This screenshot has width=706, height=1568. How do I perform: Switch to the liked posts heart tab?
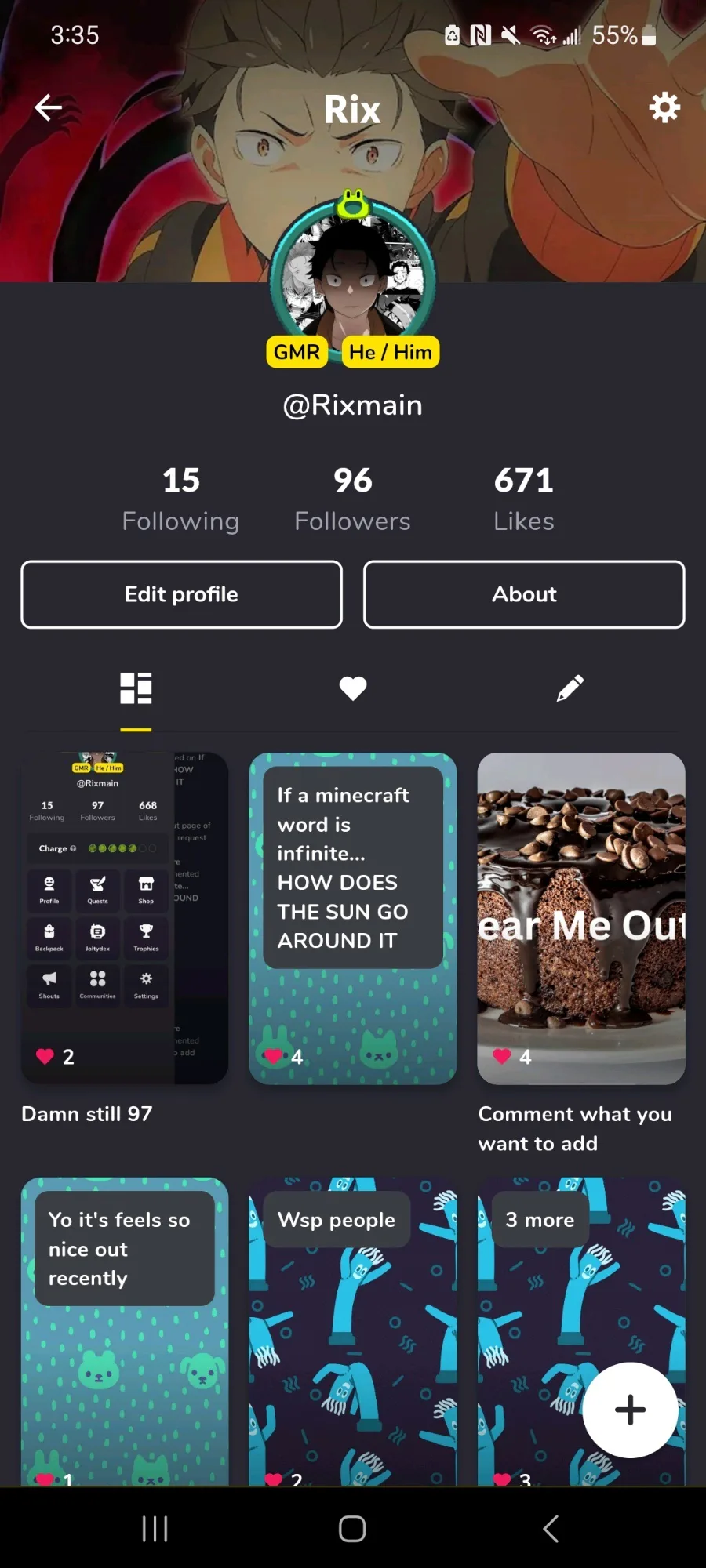click(353, 688)
